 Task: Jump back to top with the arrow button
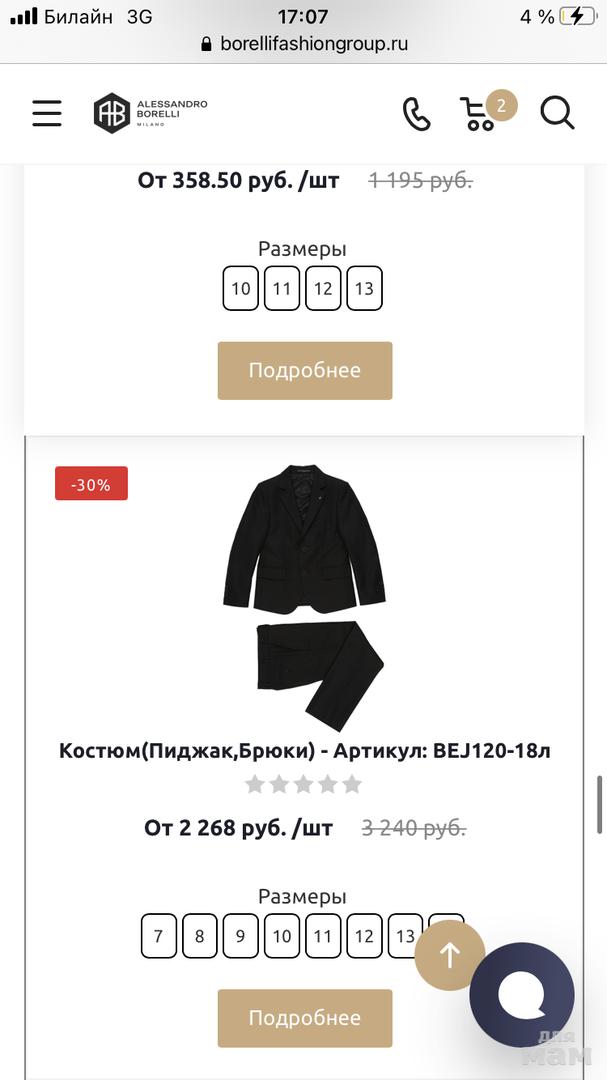(x=450, y=955)
